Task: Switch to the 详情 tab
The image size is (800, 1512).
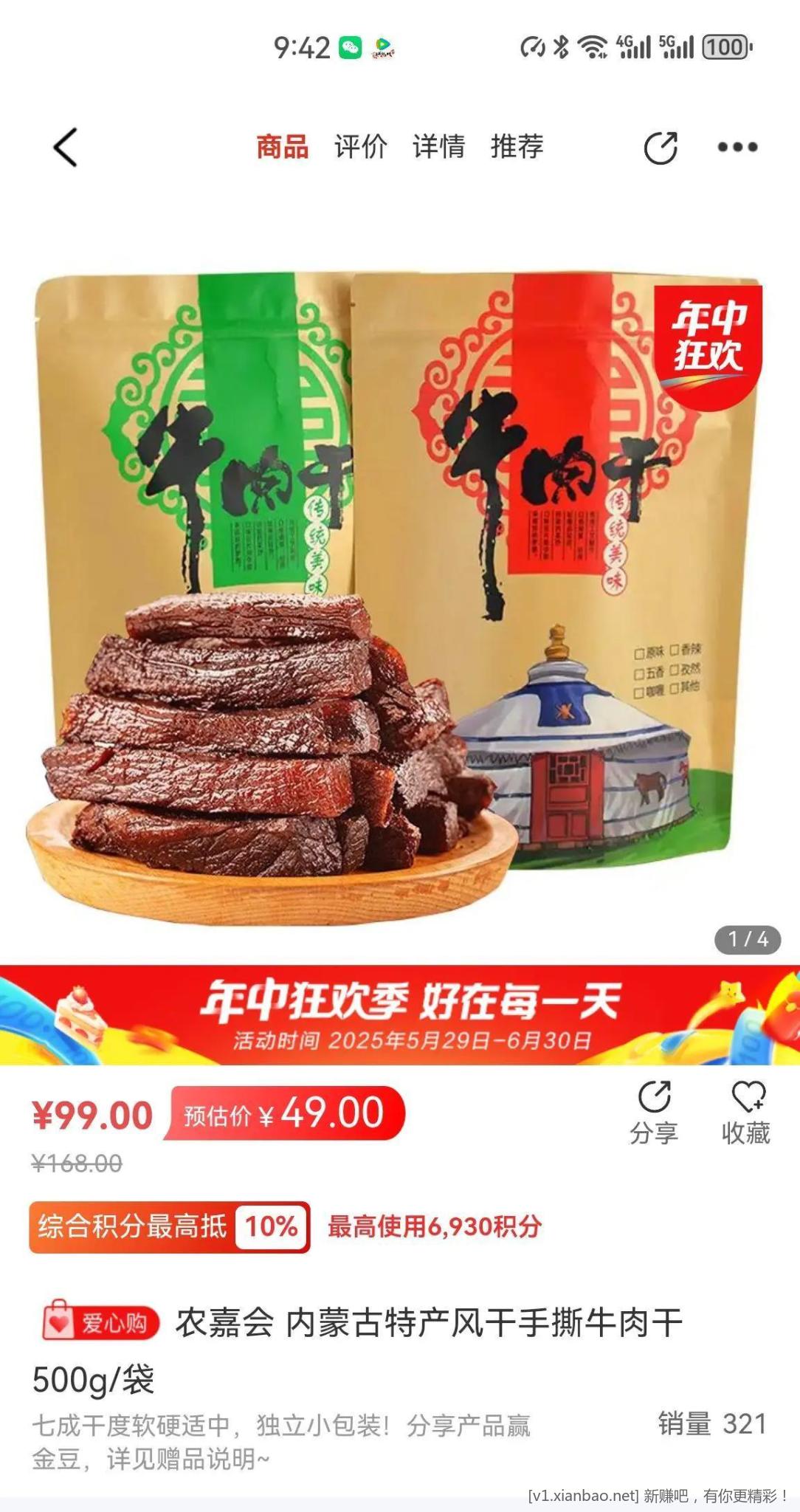Action: tap(438, 147)
